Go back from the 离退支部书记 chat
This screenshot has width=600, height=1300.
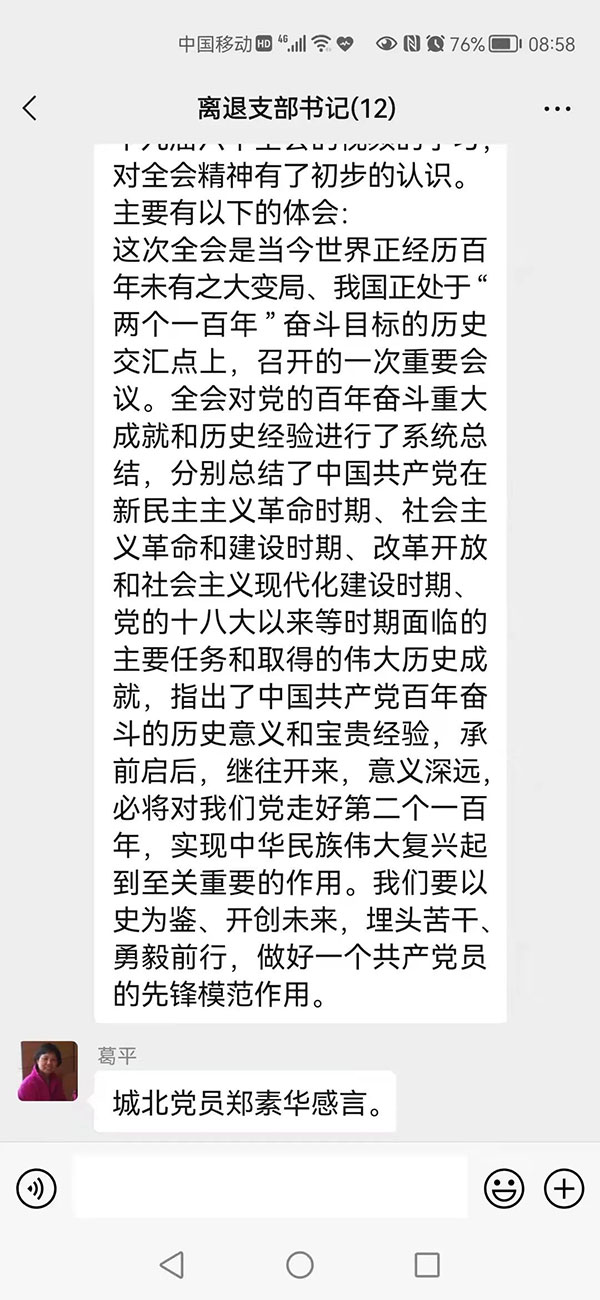coord(29,108)
